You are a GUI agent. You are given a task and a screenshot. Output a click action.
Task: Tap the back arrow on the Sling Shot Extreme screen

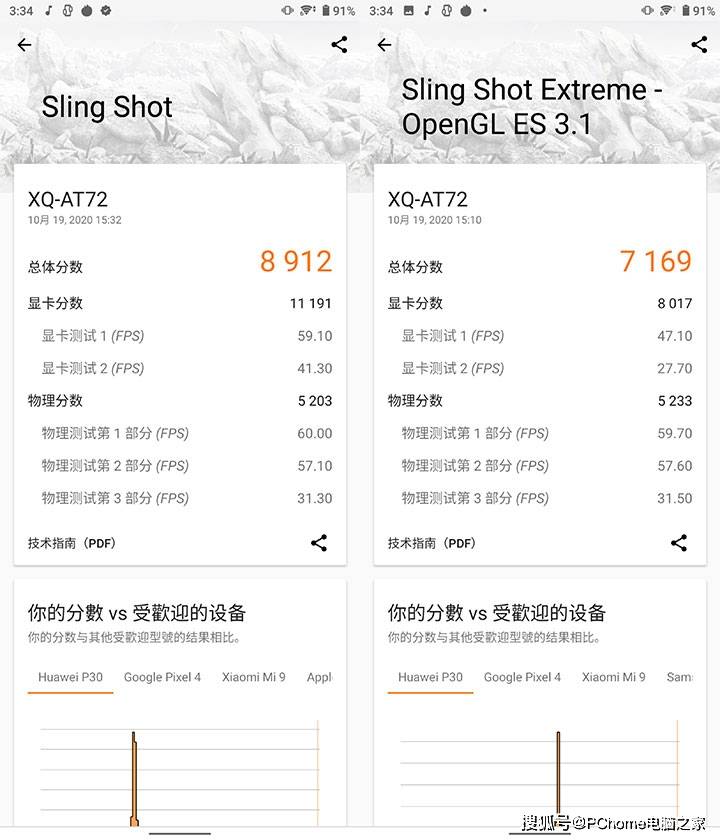(383, 45)
